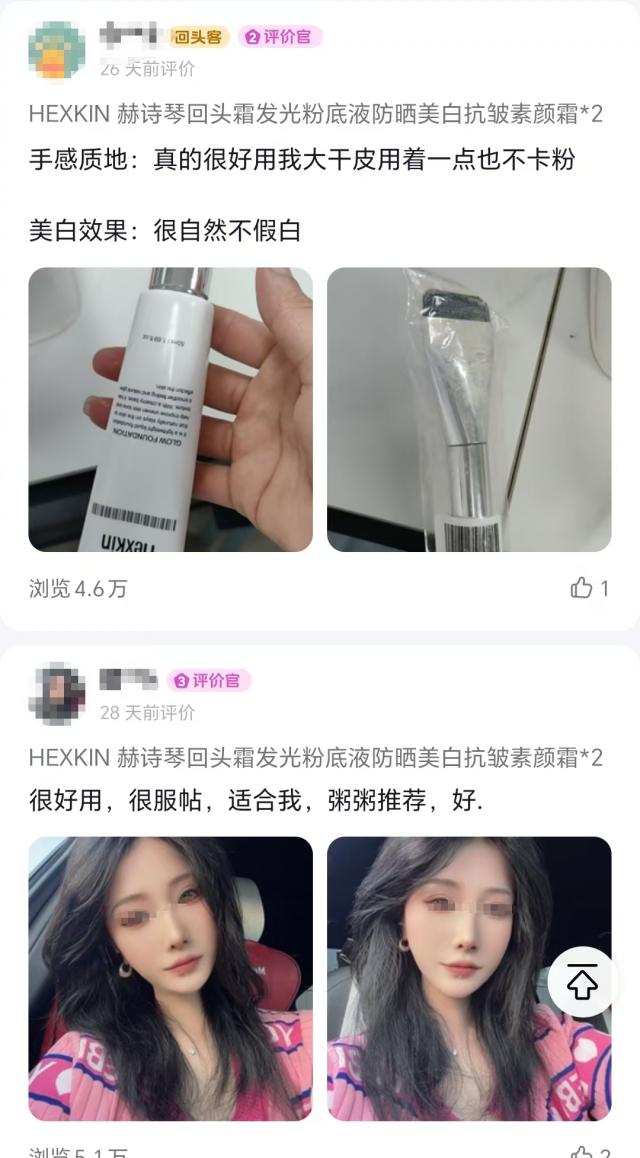Open the silver brush review photo
The width and height of the screenshot is (640, 1158).
point(469,409)
